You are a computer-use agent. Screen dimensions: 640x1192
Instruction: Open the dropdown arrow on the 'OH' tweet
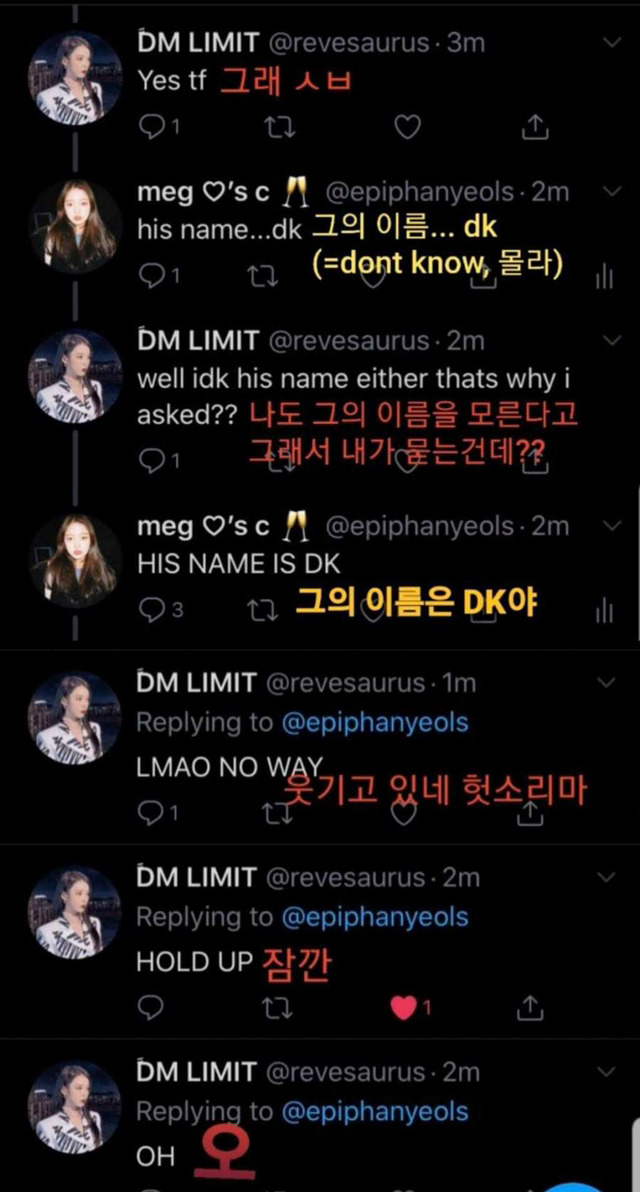[608, 1071]
